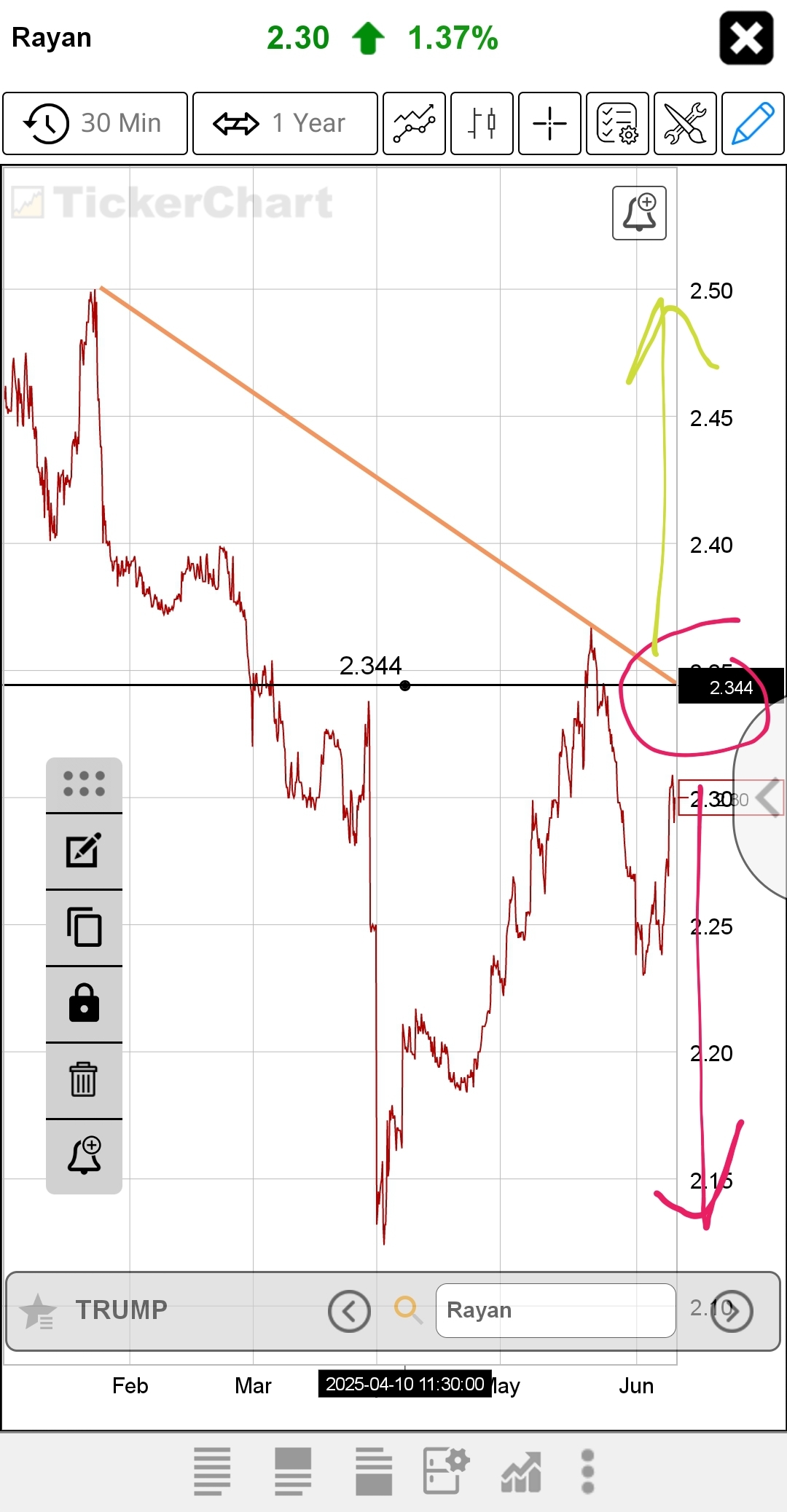The image size is (787, 1512).
Task: Go to next symbol with right arrow
Action: [x=732, y=1311]
